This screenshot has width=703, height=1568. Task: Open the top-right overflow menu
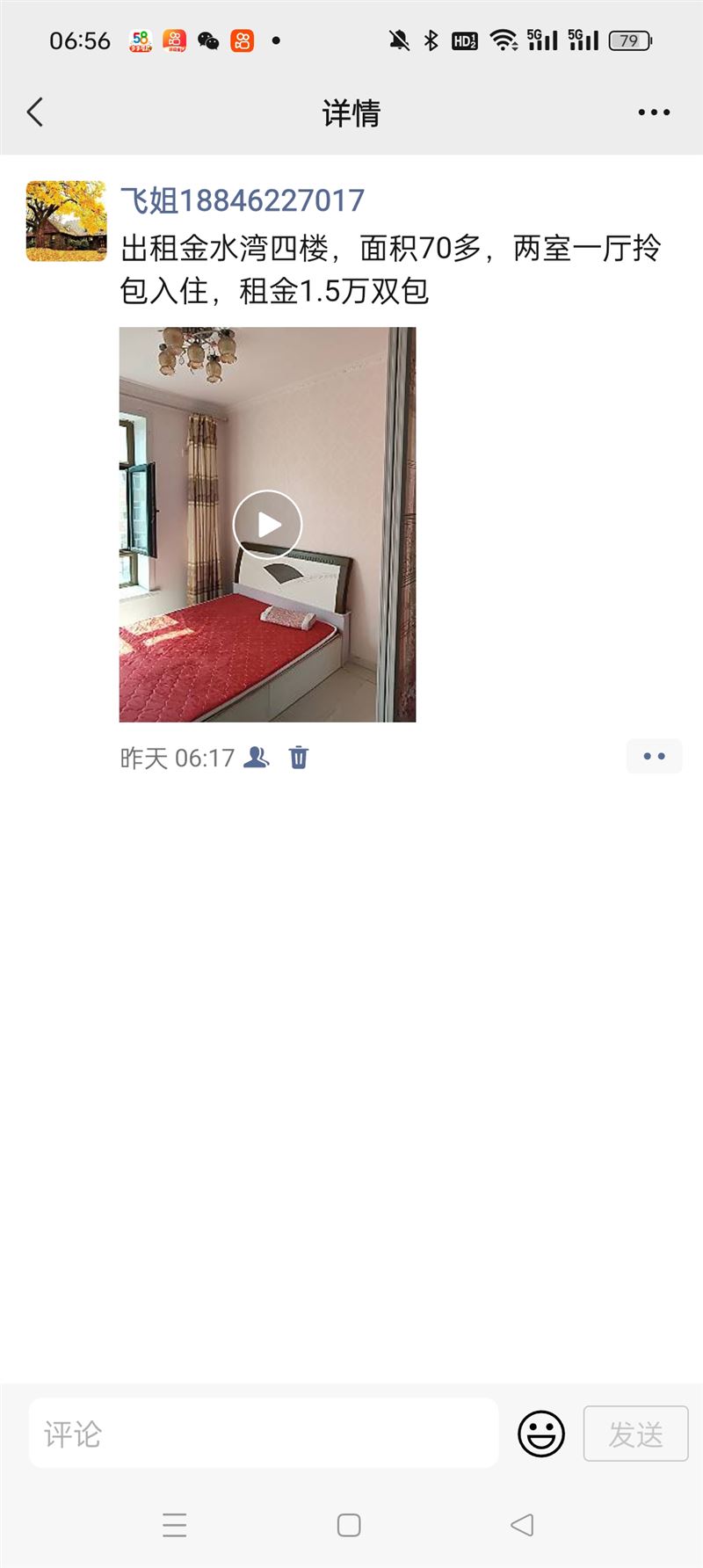(x=654, y=113)
